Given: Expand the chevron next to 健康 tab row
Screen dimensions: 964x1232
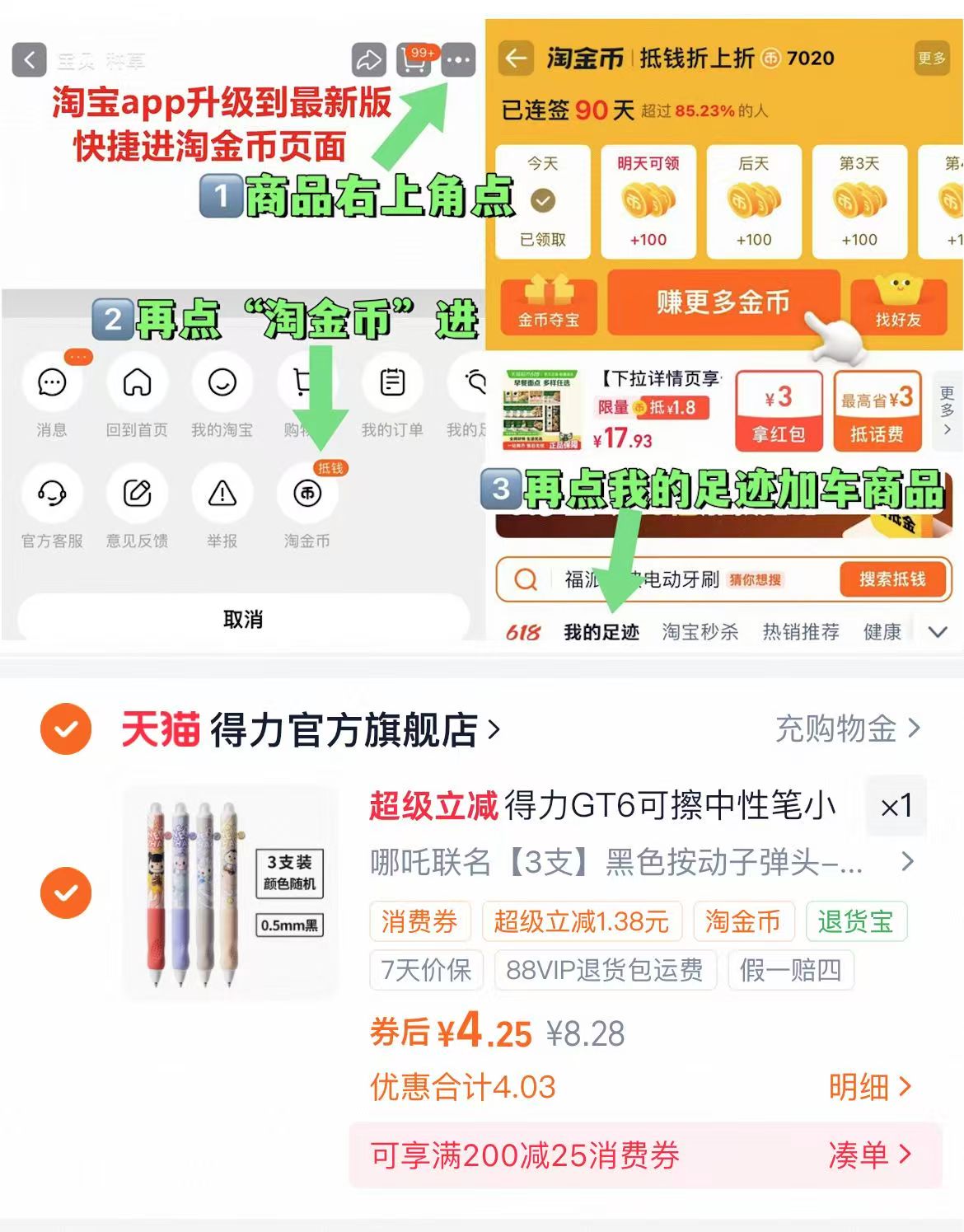Looking at the screenshot, I should pos(936,630).
